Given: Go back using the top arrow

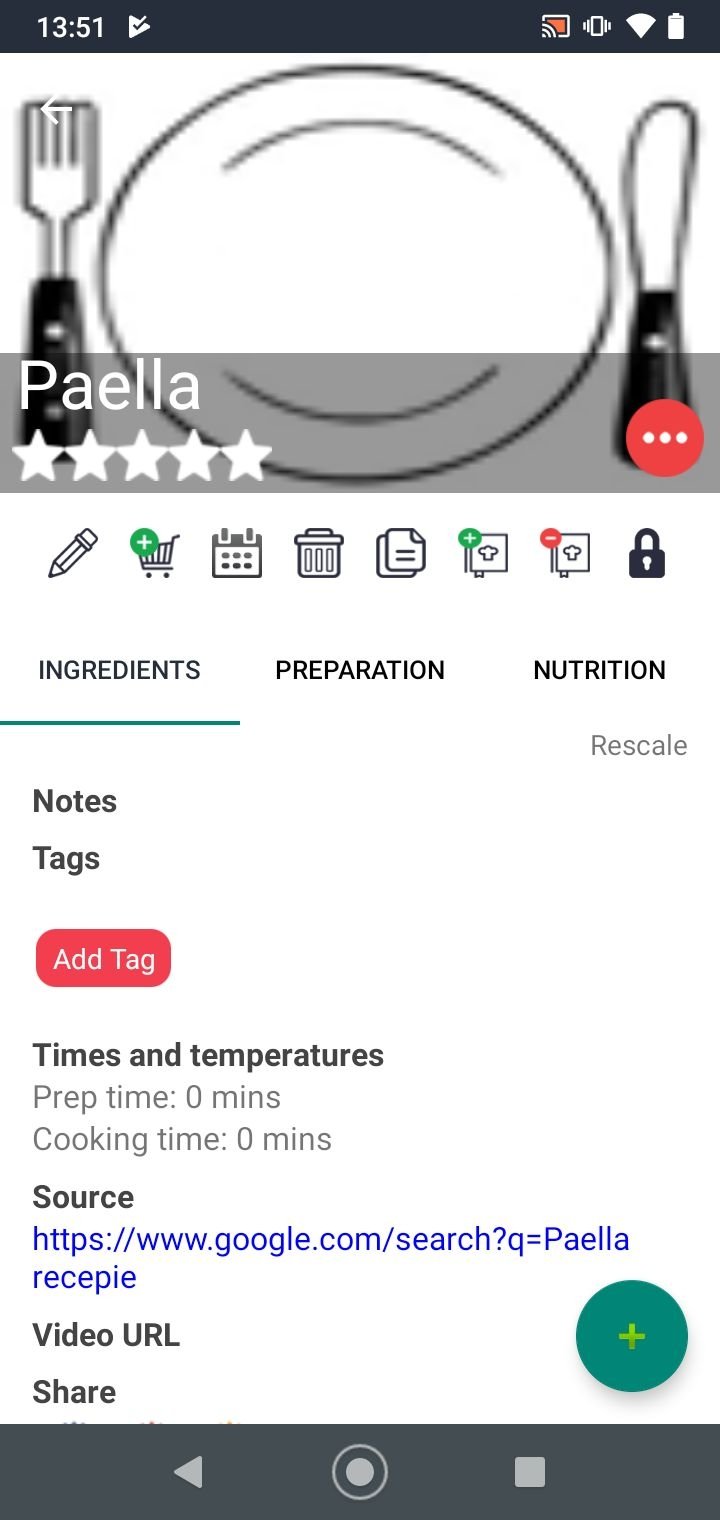Looking at the screenshot, I should coord(56,110).
